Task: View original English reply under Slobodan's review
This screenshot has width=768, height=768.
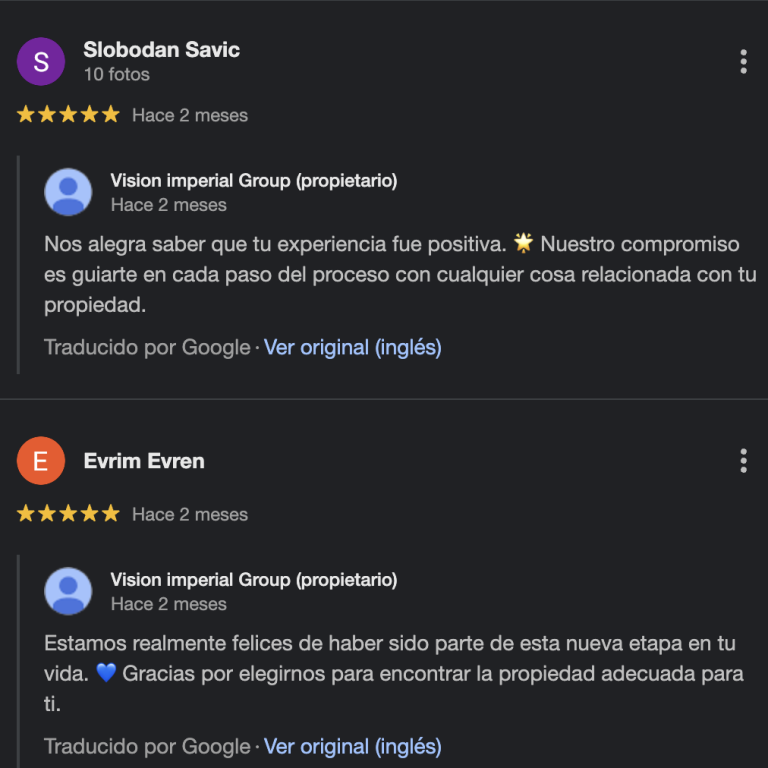Action: [x=352, y=348]
